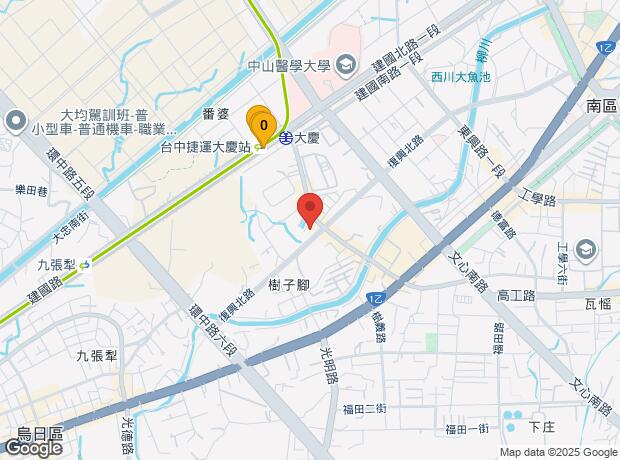This screenshot has width=620, height=460.
Task: Open Google Maps via the Google logo
Action: (32, 447)
